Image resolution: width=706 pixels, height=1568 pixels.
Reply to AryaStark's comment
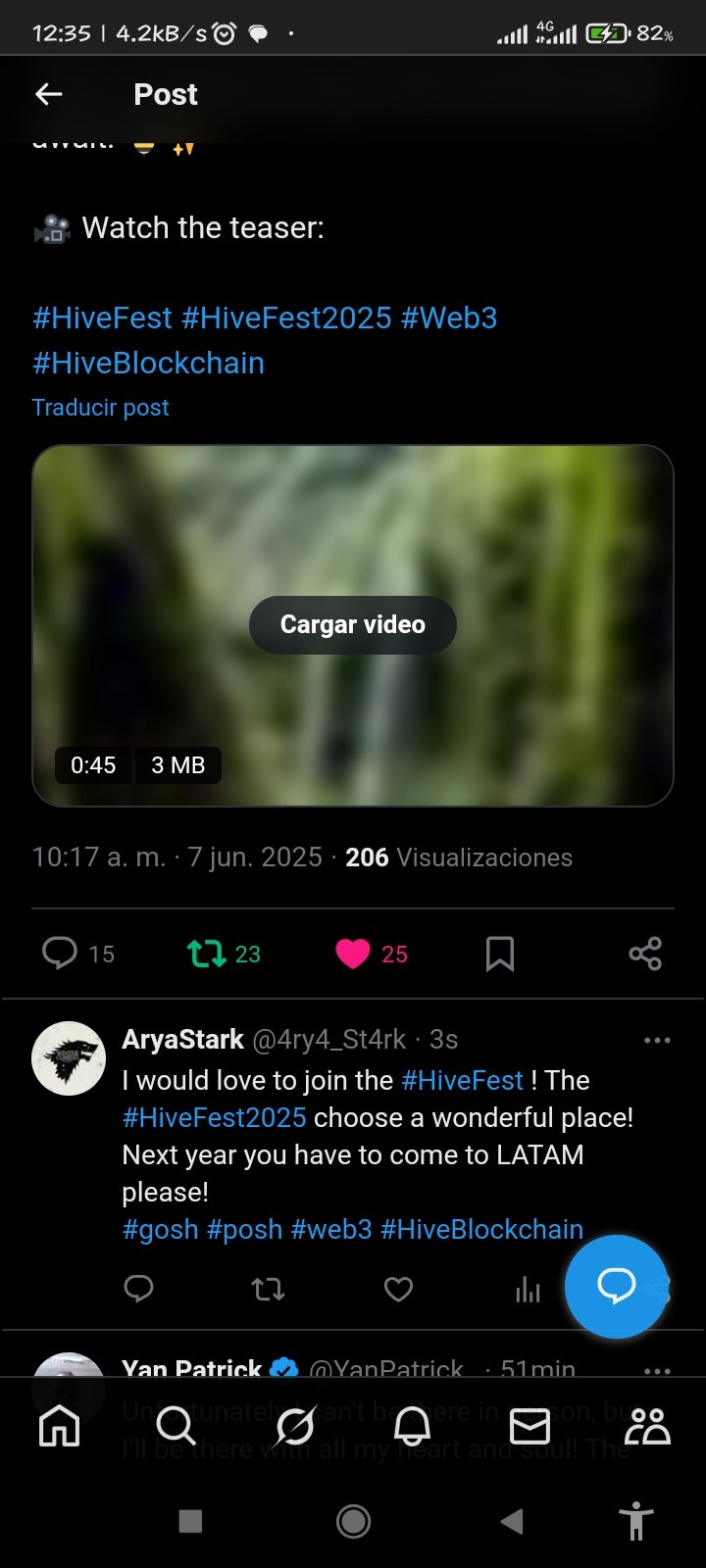(138, 1289)
